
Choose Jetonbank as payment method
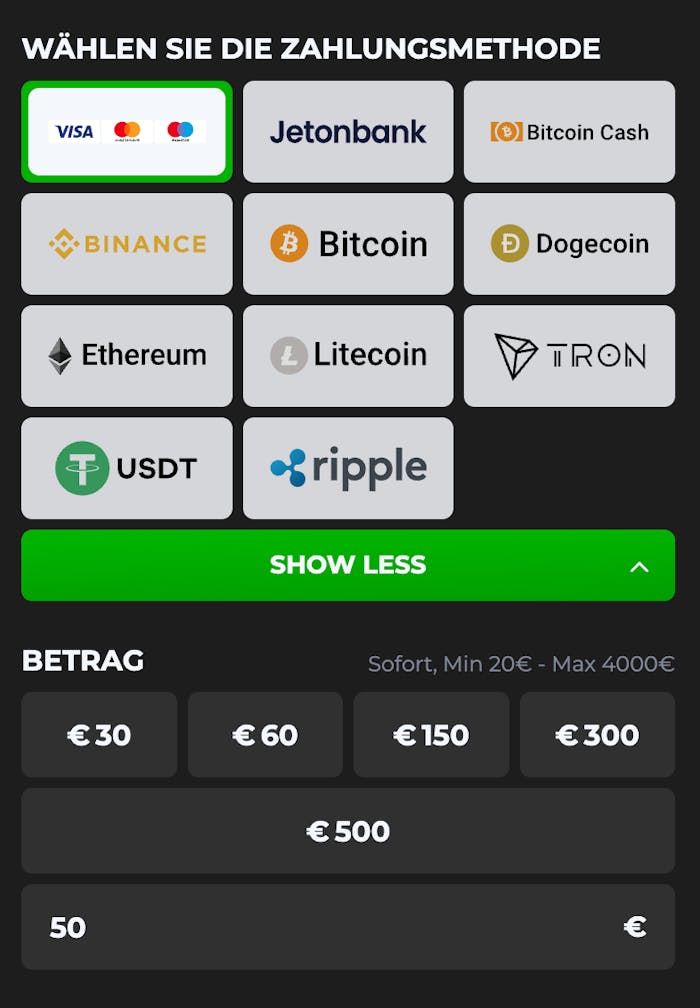pos(348,132)
